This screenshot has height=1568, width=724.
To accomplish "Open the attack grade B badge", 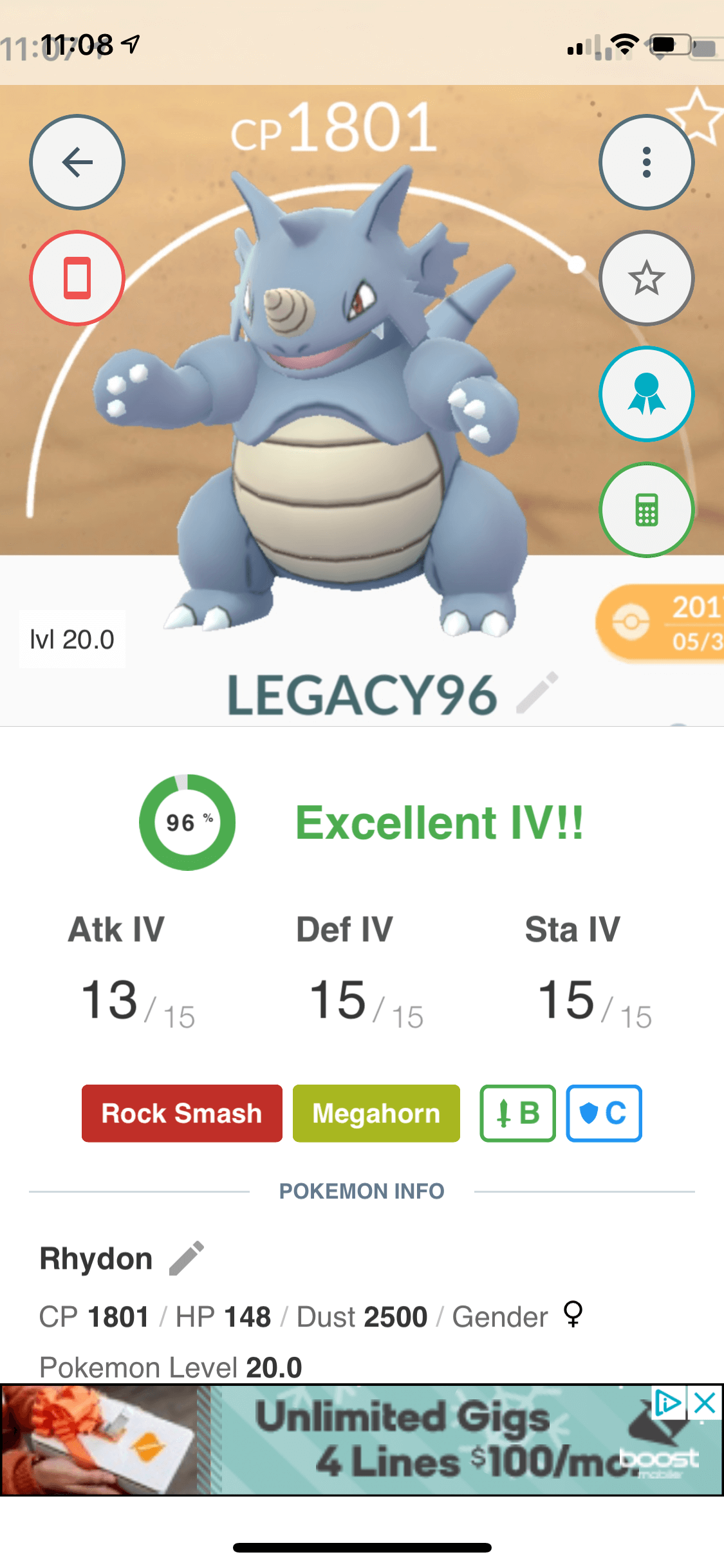I will pos(518,1114).
